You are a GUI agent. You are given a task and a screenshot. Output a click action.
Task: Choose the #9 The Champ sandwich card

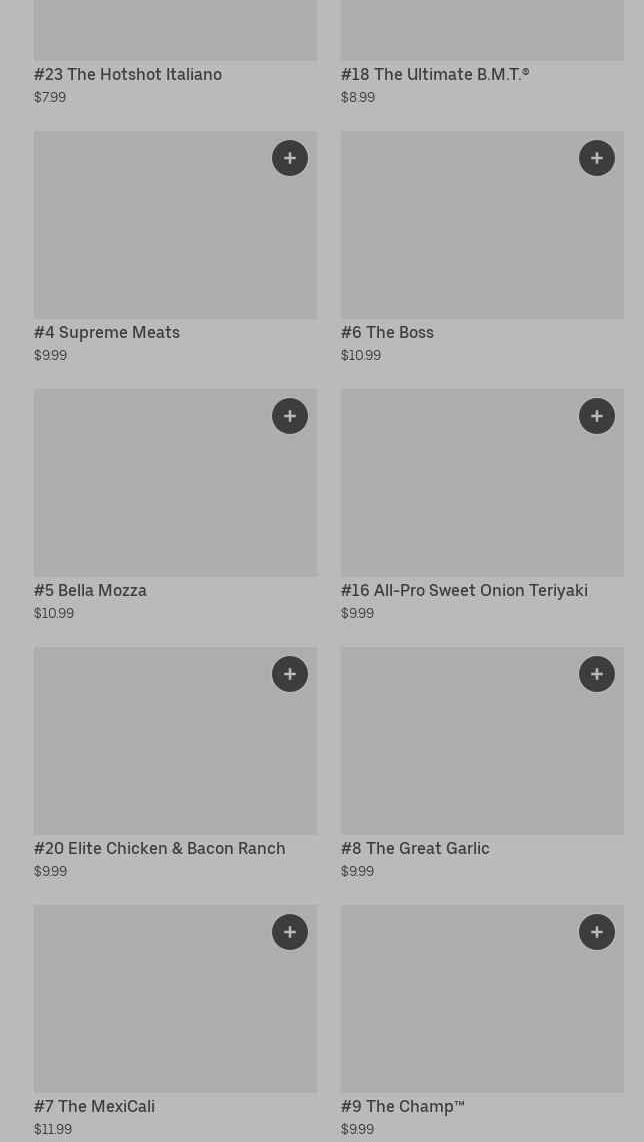(x=460, y=1014)
